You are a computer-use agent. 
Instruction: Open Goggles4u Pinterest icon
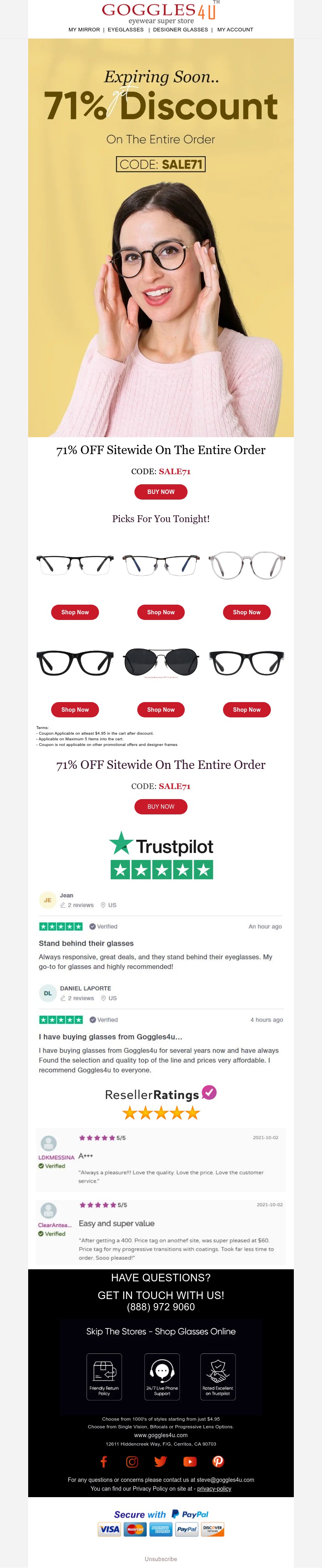(218, 1461)
